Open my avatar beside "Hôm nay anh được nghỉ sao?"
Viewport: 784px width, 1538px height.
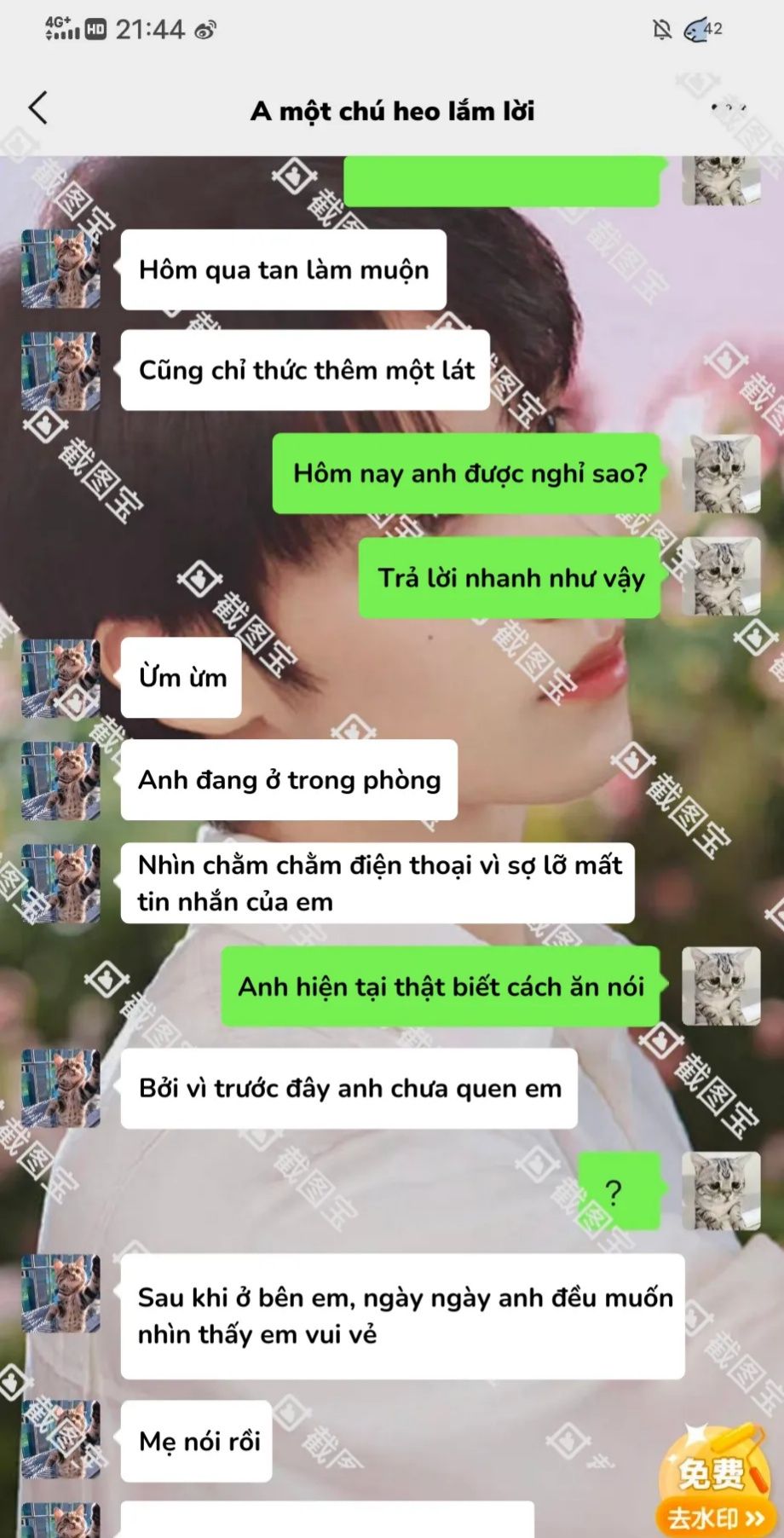coord(721,473)
